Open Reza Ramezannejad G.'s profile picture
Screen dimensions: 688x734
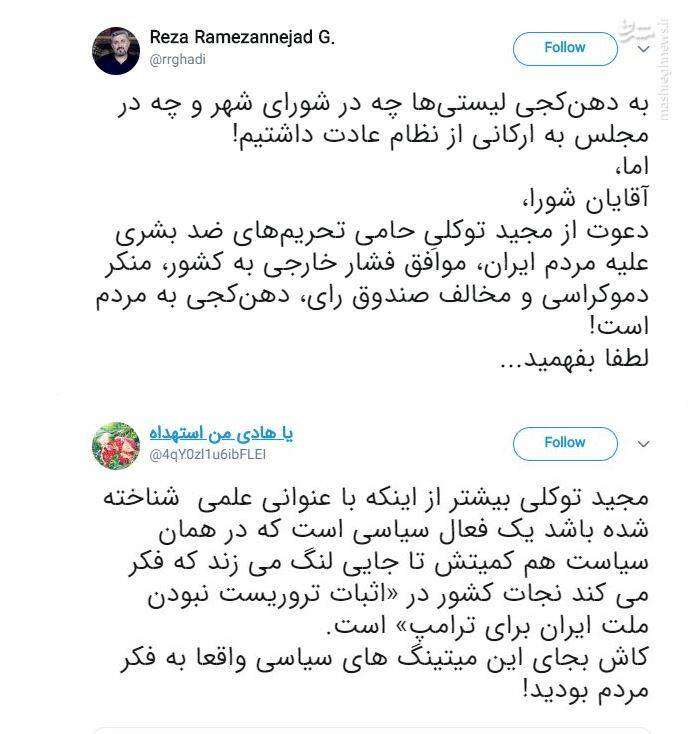coord(116,50)
